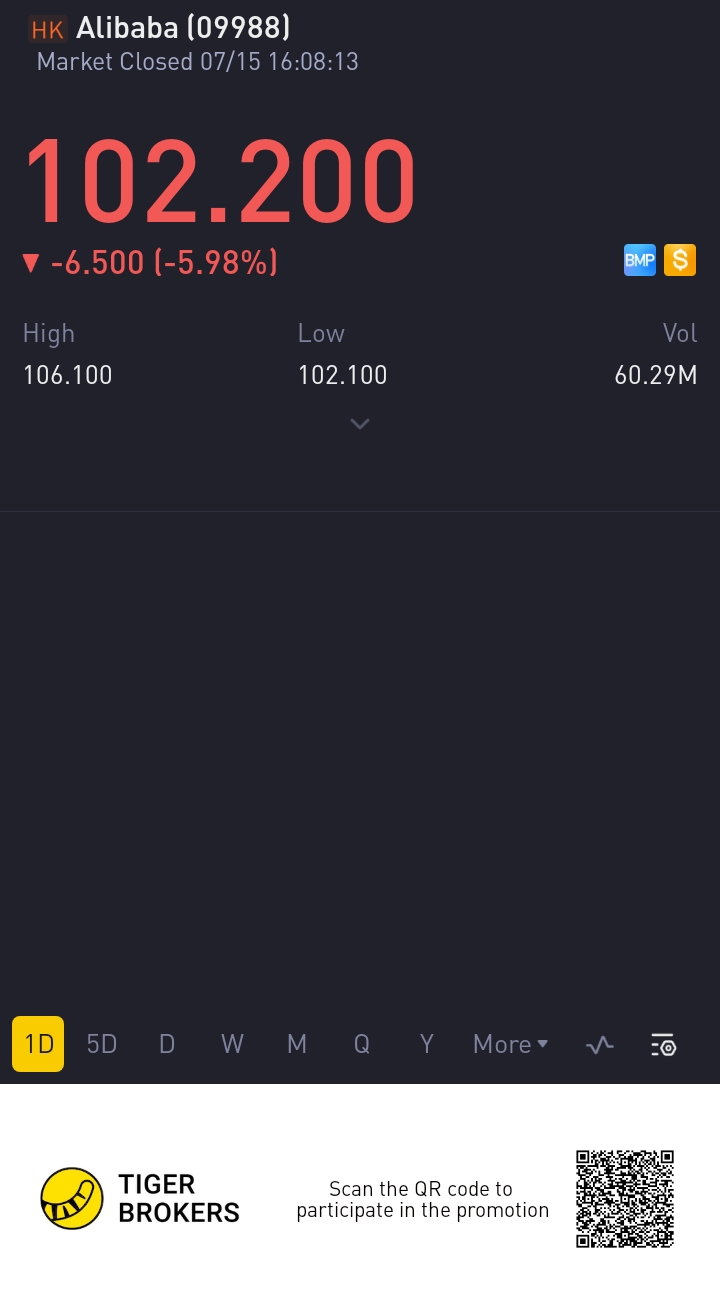Viewport: 720px width, 1314px height.
Task: Open the More chart periods dropdown
Action: [510, 1044]
